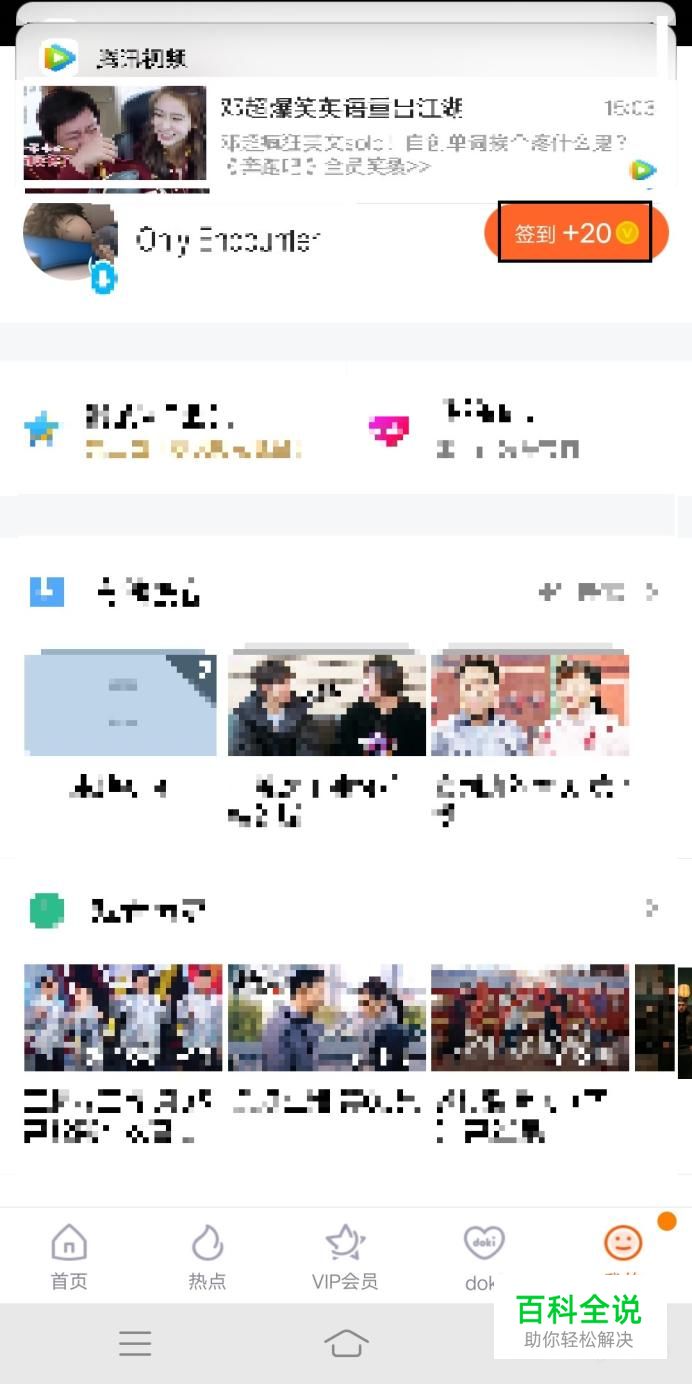The height and width of the screenshot is (1384, 692).
Task: Tap the 签到 +20 check-in button
Action: tap(576, 233)
